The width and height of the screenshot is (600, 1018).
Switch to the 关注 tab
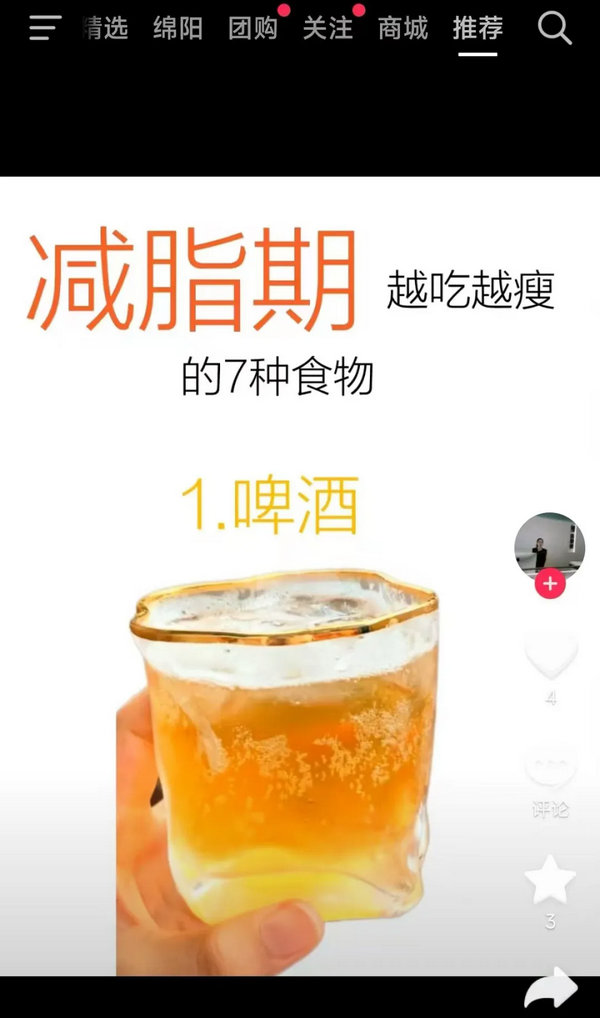tap(327, 28)
